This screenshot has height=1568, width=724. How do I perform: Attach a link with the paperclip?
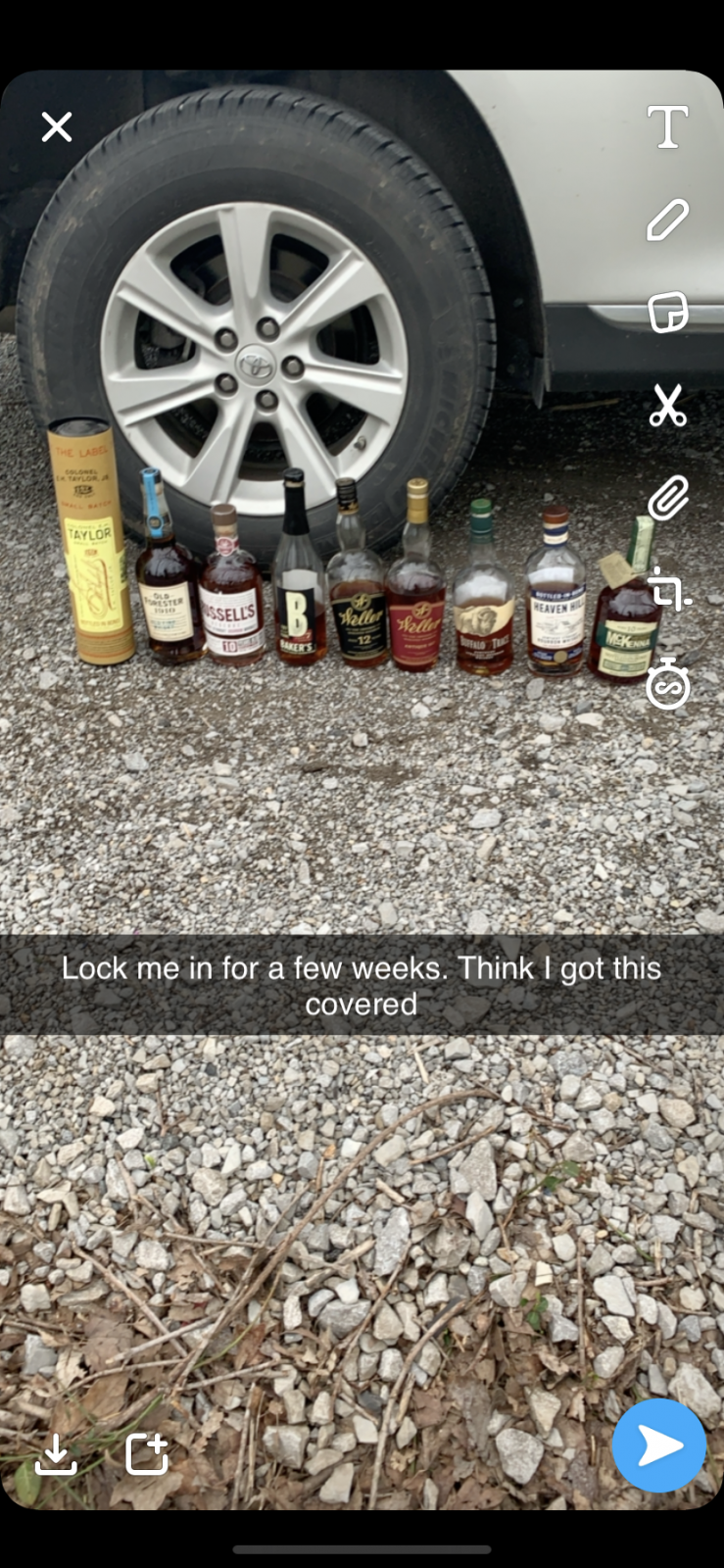668,498
